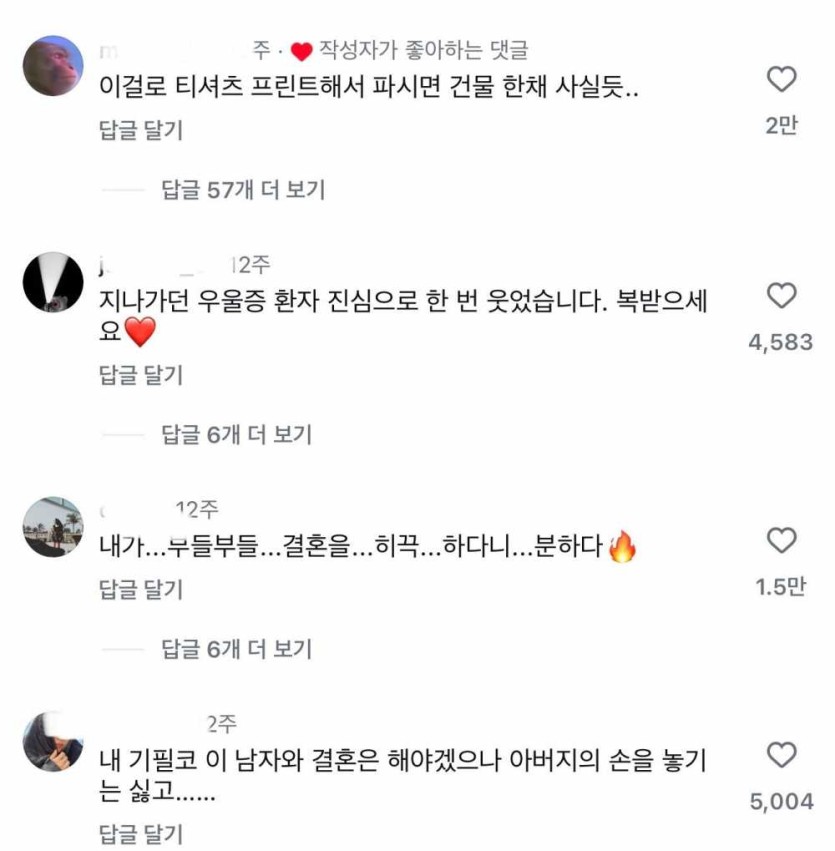Screen dimensions: 835x851
Task: Open profile avatar of 아버지의 손 commenter
Action: pos(53,741)
